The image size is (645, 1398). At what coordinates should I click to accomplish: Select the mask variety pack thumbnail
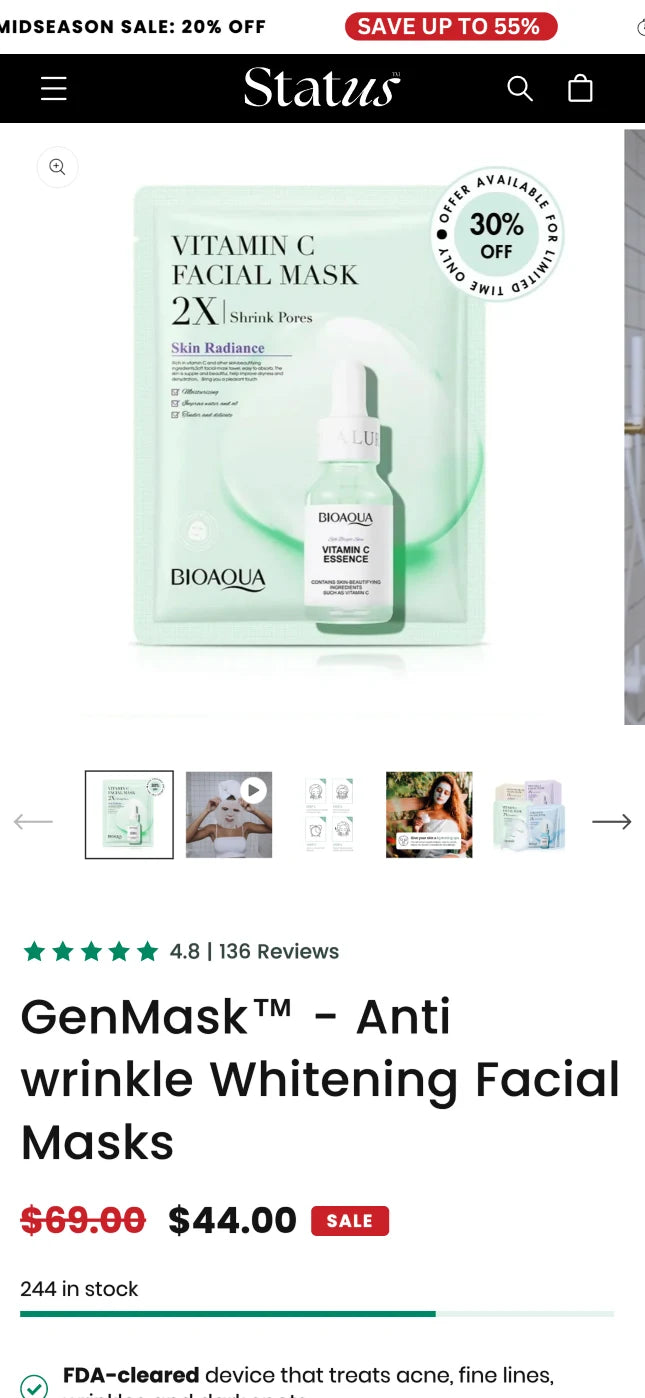tap(529, 814)
